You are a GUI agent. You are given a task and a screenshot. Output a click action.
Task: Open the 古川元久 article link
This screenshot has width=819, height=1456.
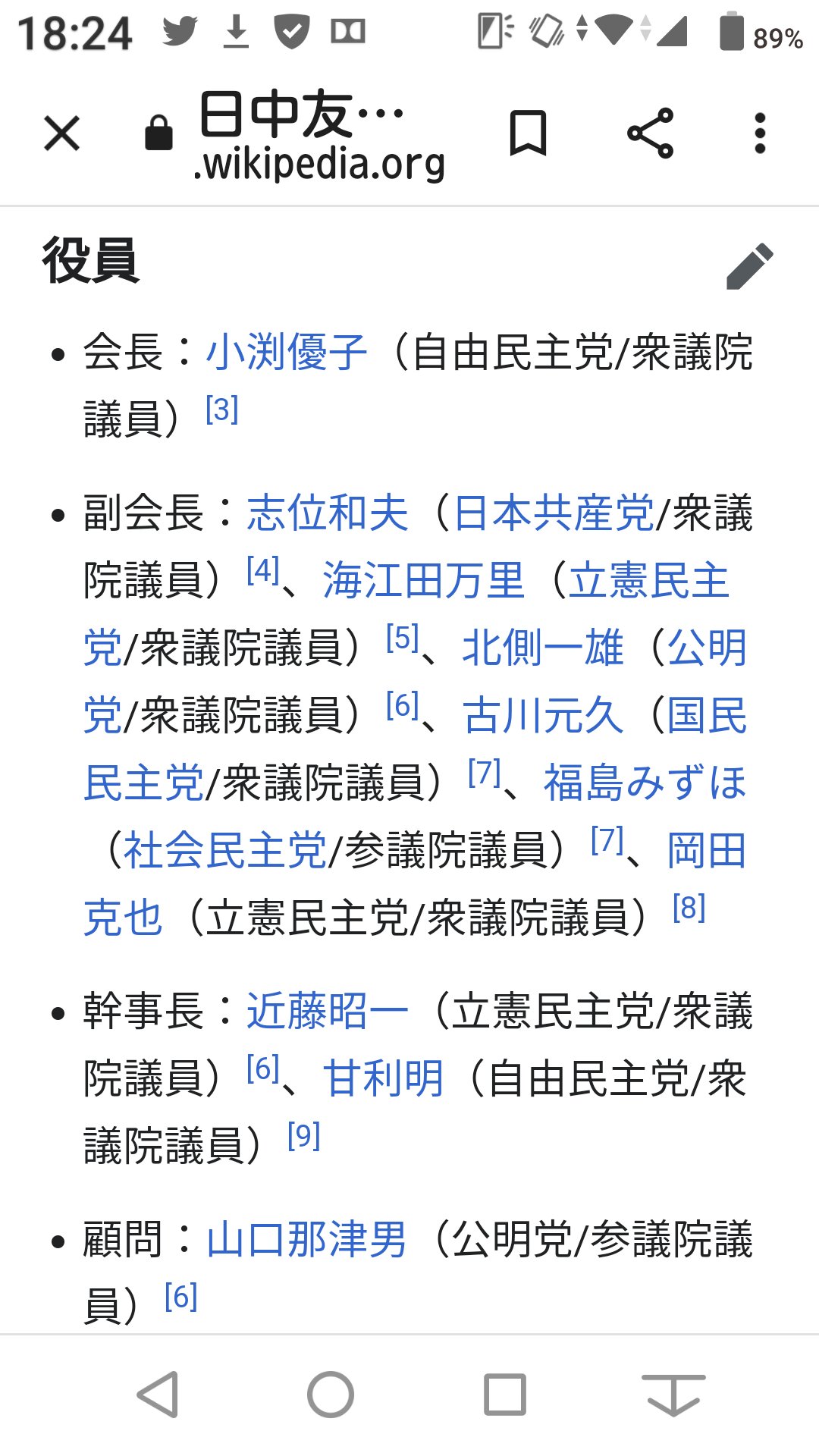click(x=543, y=715)
